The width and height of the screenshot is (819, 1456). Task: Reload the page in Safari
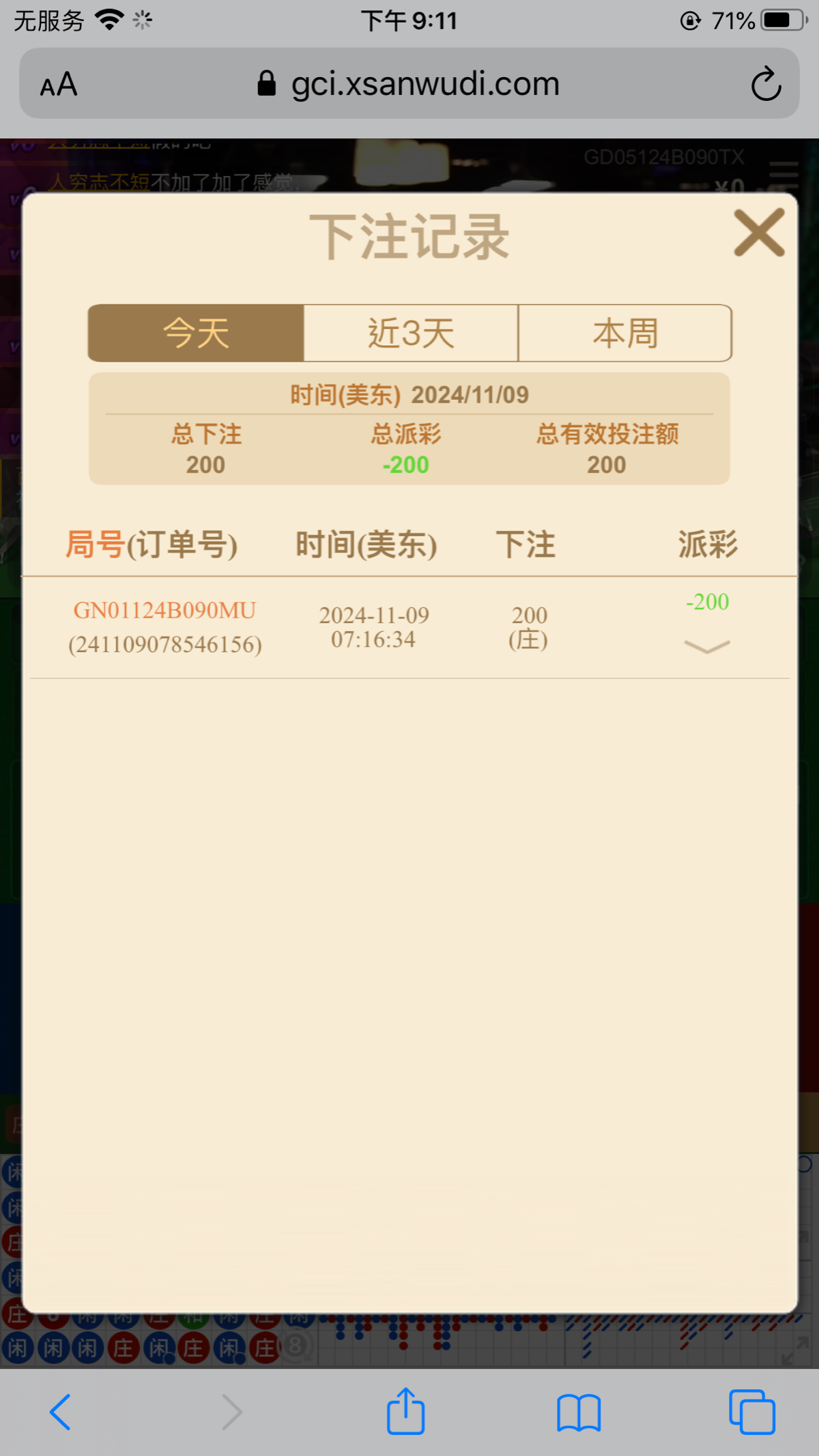point(766,84)
